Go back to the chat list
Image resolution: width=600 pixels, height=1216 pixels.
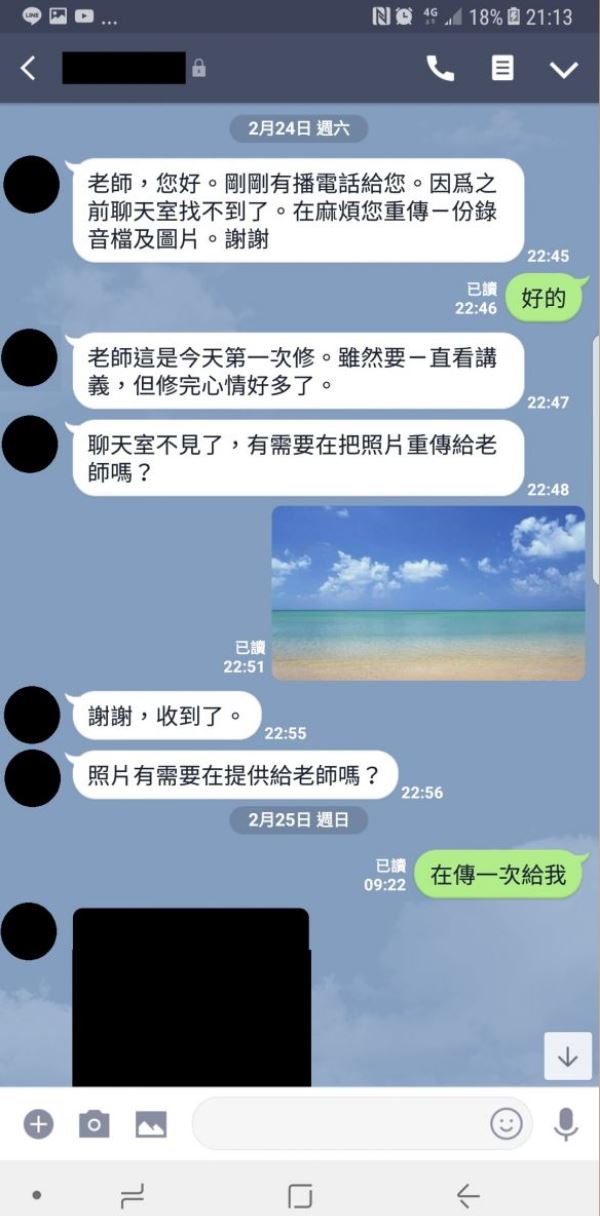point(28,68)
